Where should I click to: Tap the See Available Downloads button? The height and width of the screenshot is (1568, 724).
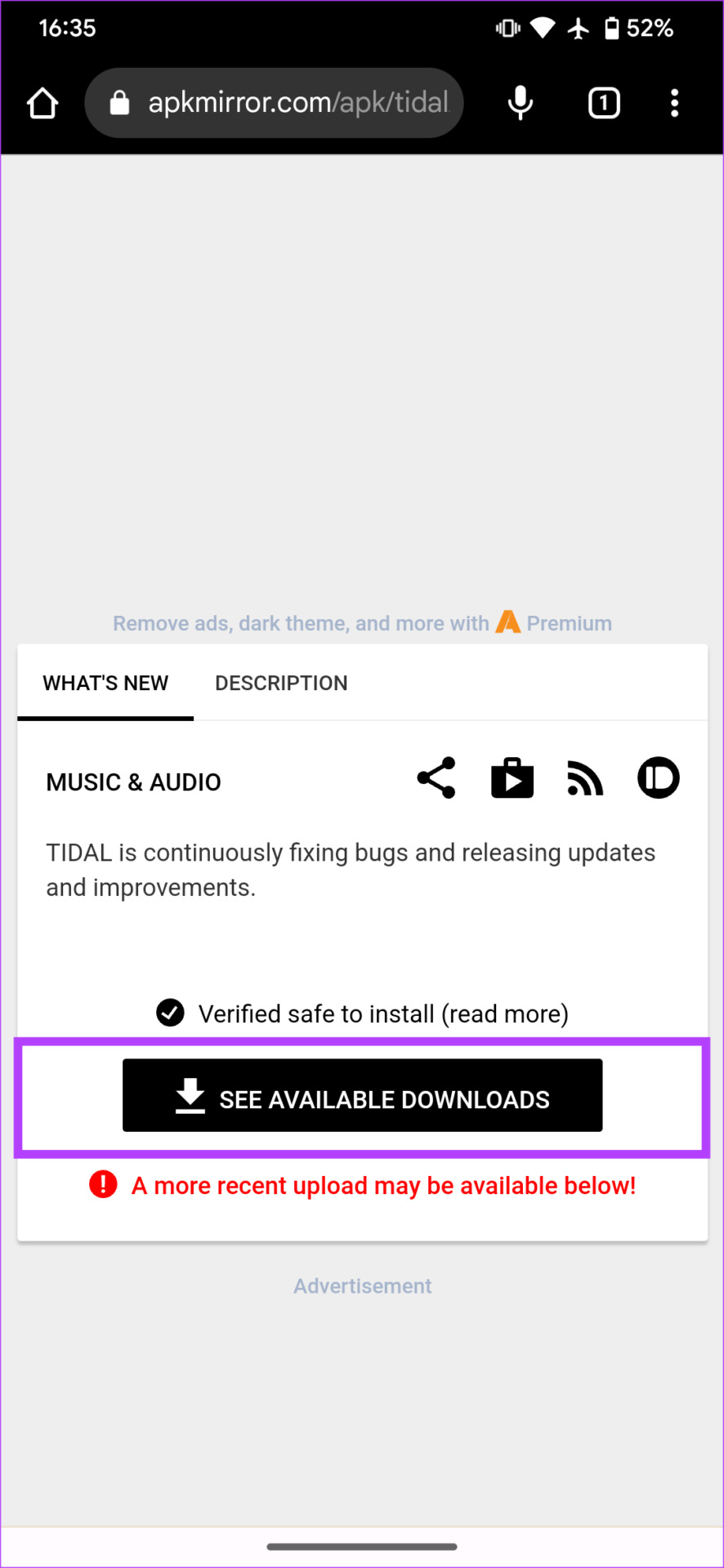click(362, 1095)
